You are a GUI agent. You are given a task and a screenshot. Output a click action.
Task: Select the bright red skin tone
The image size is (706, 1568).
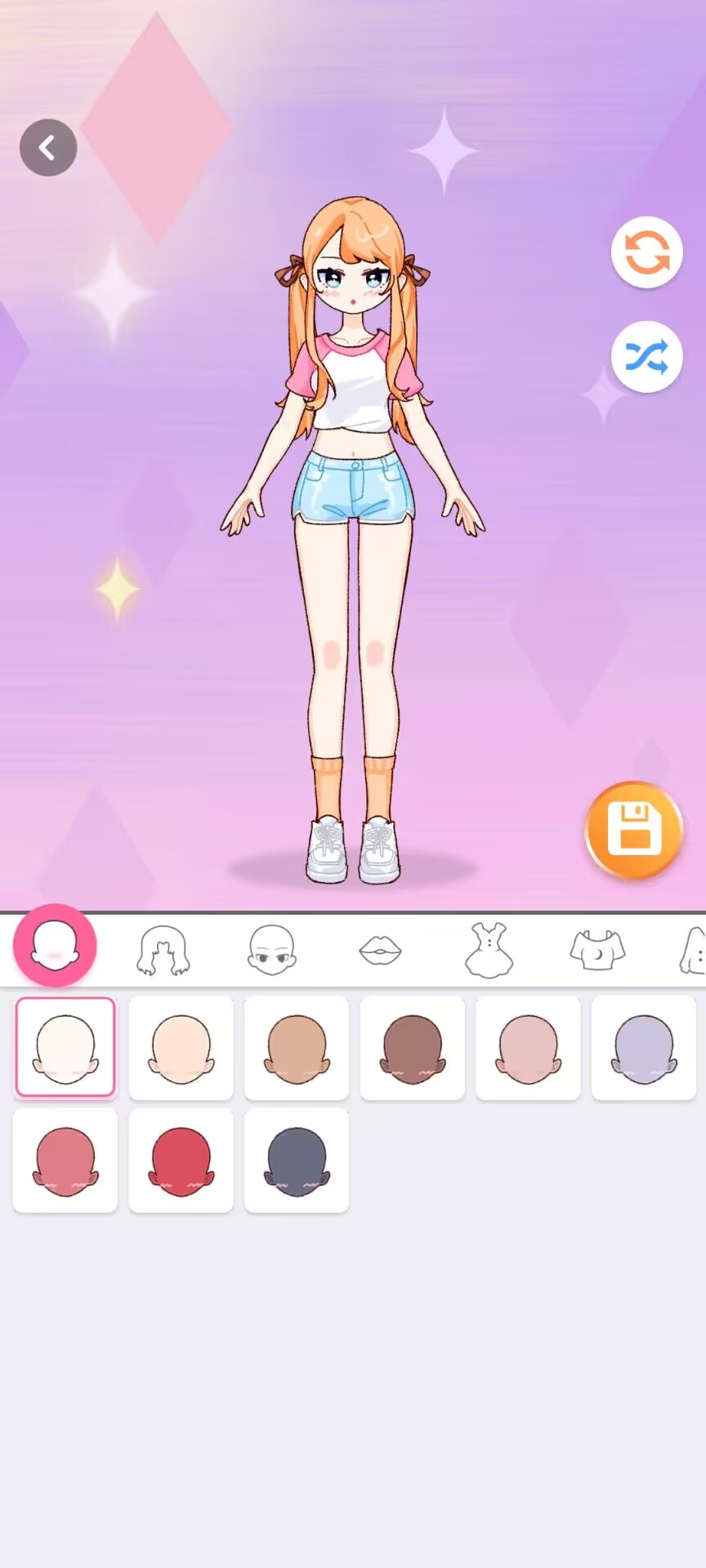click(181, 1160)
